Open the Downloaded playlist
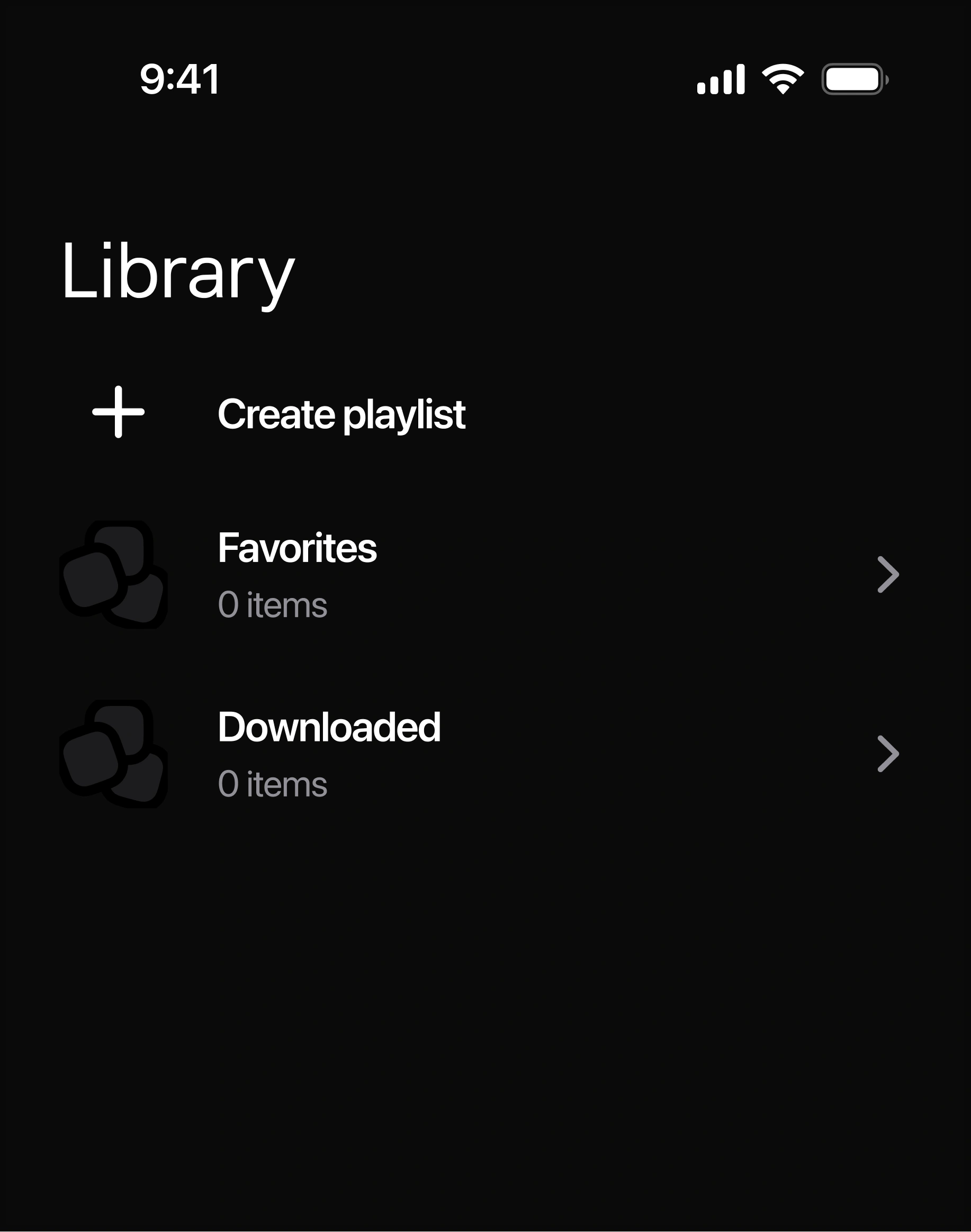 tap(329, 753)
